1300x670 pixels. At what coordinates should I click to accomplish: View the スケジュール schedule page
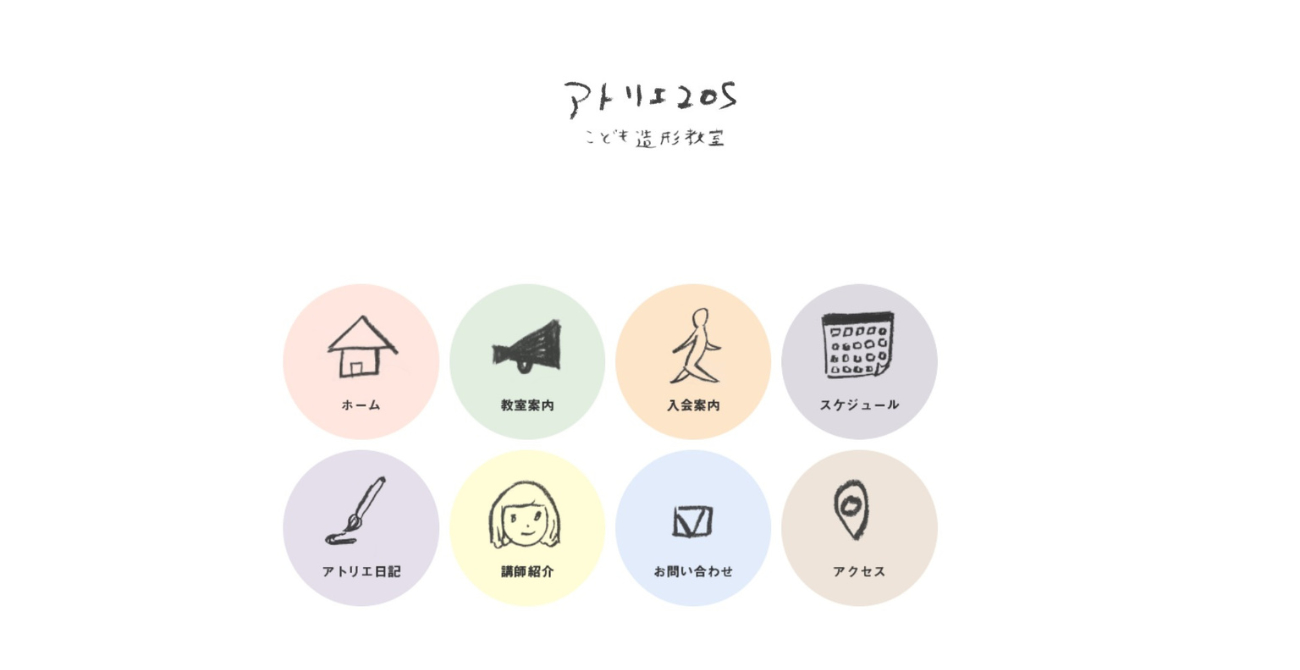coord(859,362)
